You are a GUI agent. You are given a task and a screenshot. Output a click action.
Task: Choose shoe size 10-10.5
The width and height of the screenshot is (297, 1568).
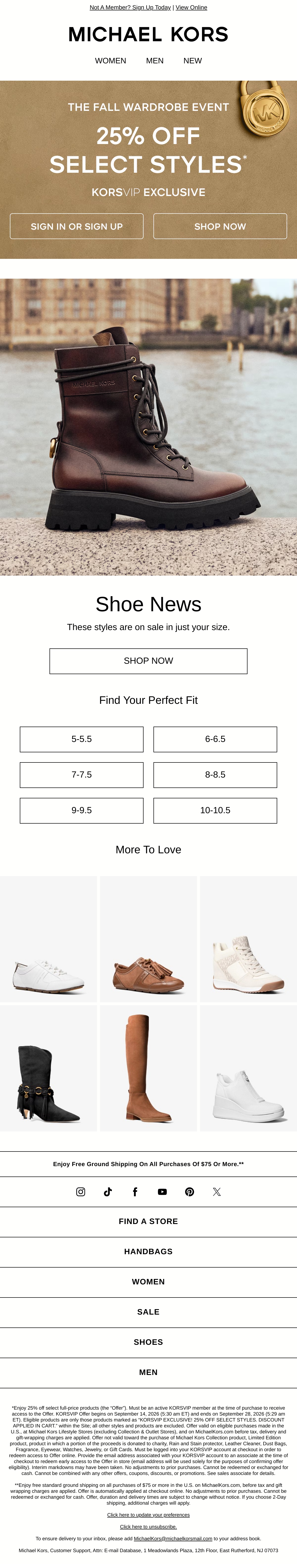[215, 811]
